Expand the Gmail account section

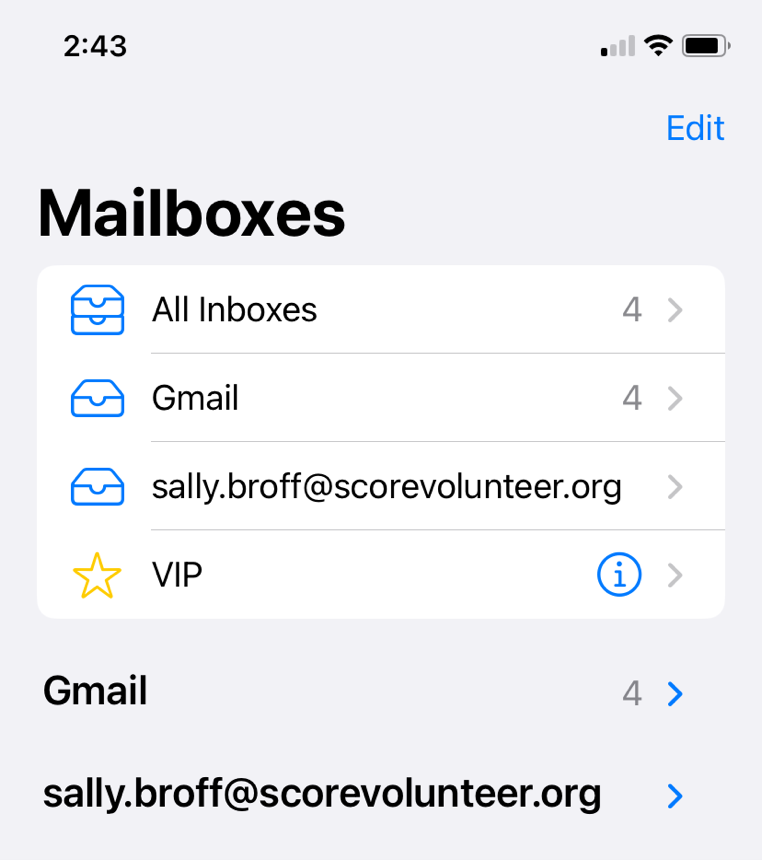(675, 693)
